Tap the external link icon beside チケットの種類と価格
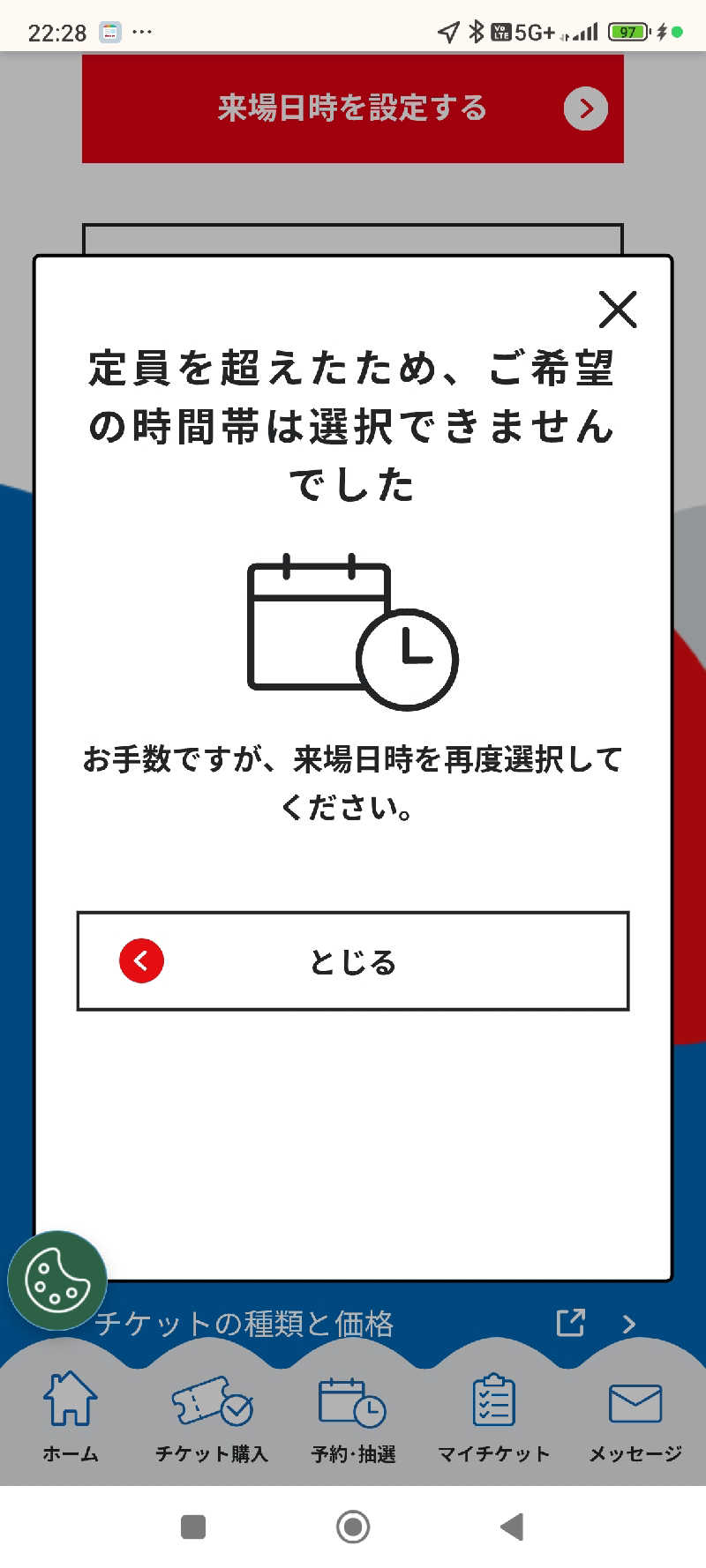Image resolution: width=706 pixels, height=1568 pixels. (570, 1322)
